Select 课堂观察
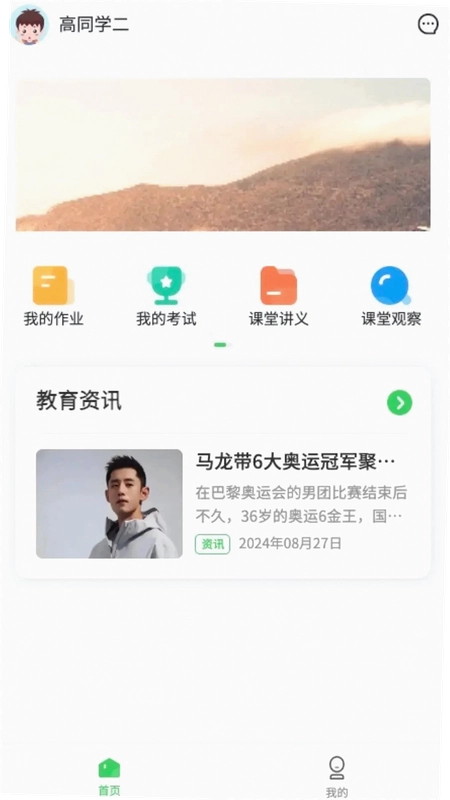 click(391, 296)
